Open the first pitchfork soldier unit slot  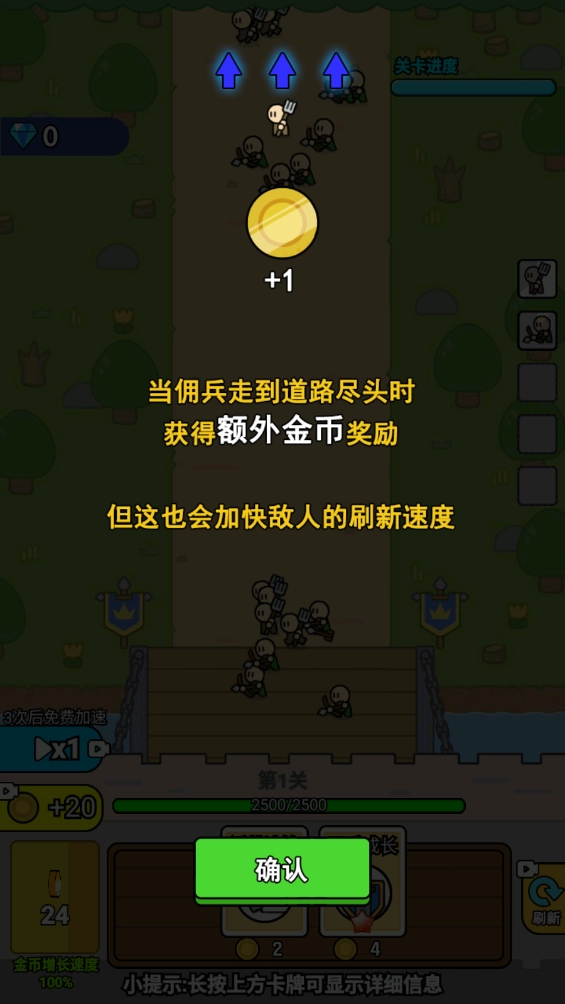[537, 279]
